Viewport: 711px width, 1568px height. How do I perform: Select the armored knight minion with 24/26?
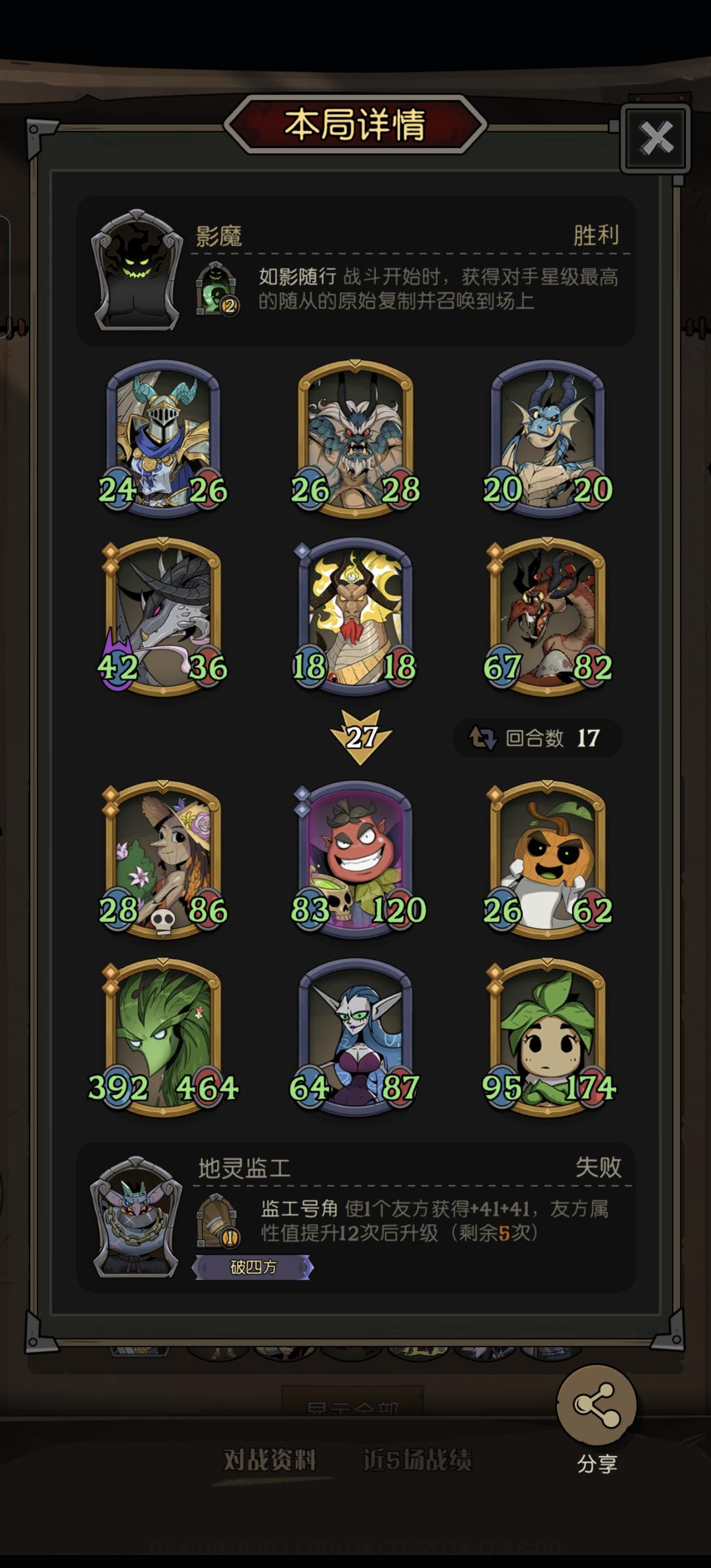pos(162,438)
